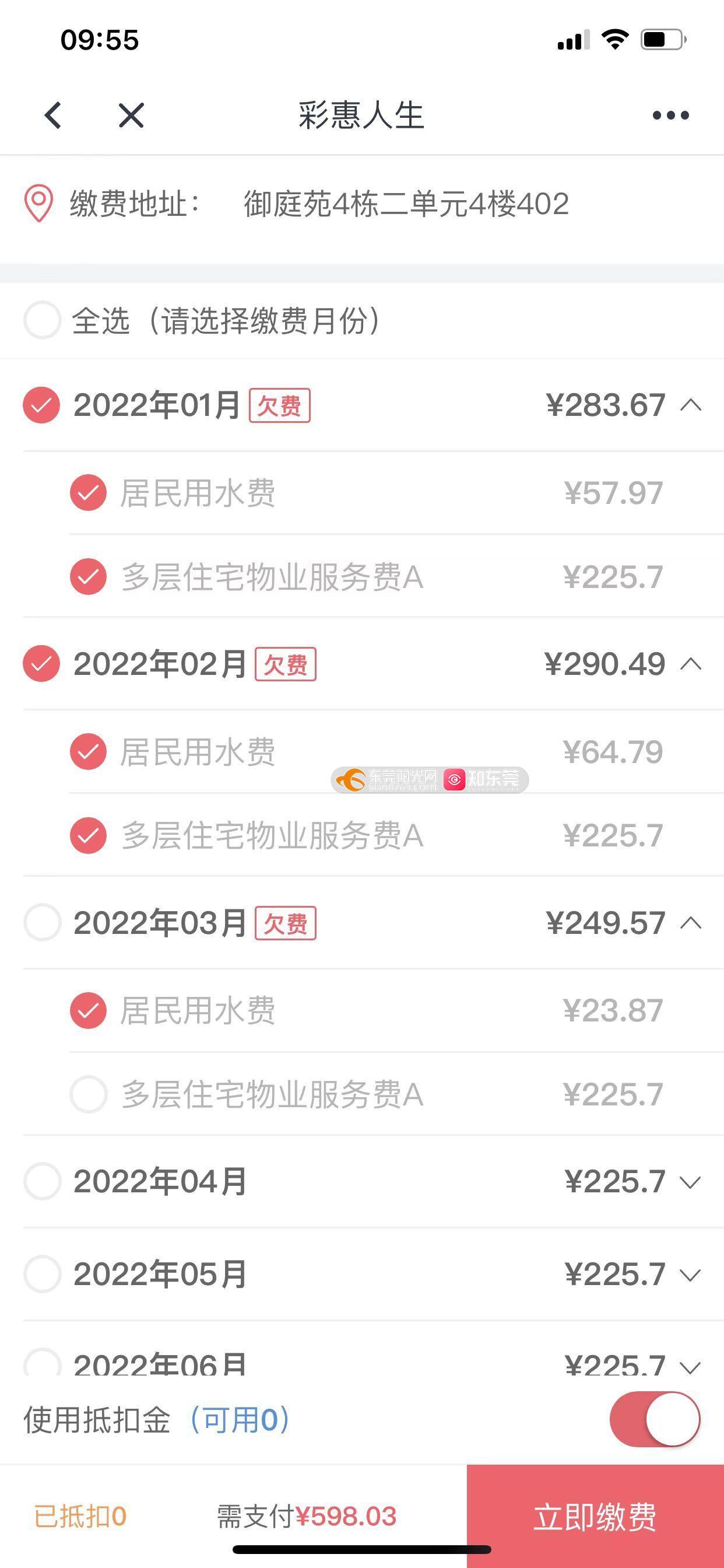Deselect the 2022年02月 bill
This screenshot has height=1568, width=724.
tap(41, 663)
